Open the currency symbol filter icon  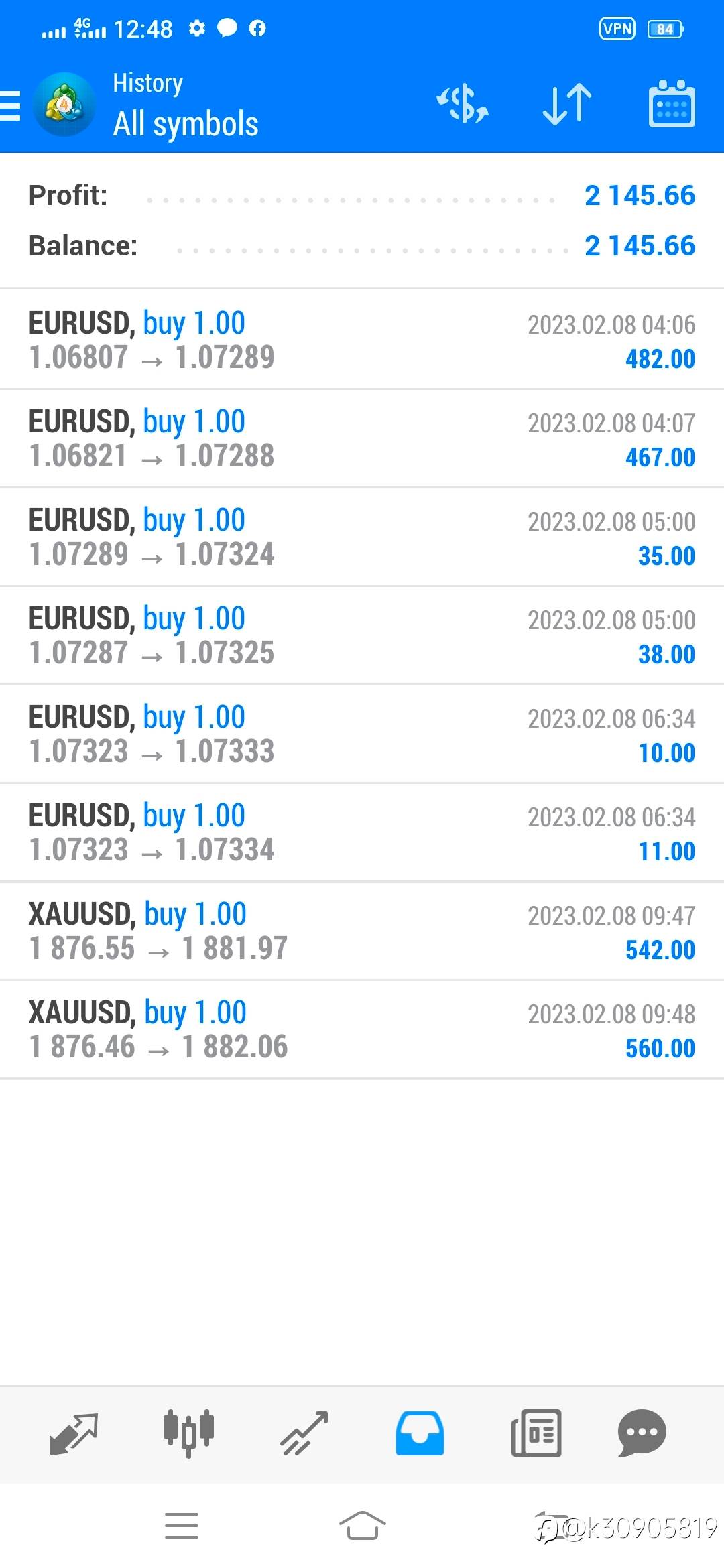463,105
